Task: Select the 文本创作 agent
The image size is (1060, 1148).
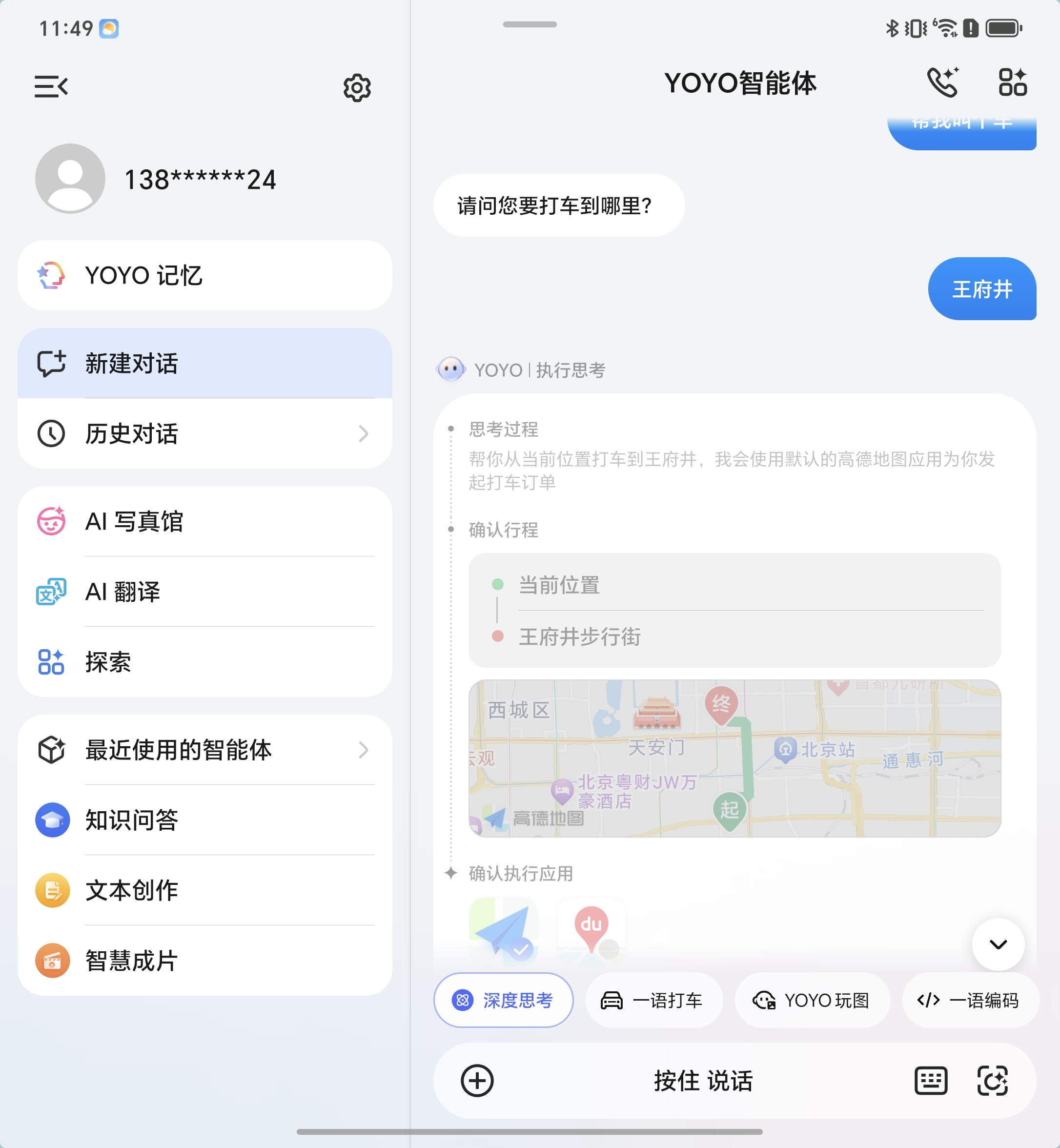Action: tap(205, 890)
